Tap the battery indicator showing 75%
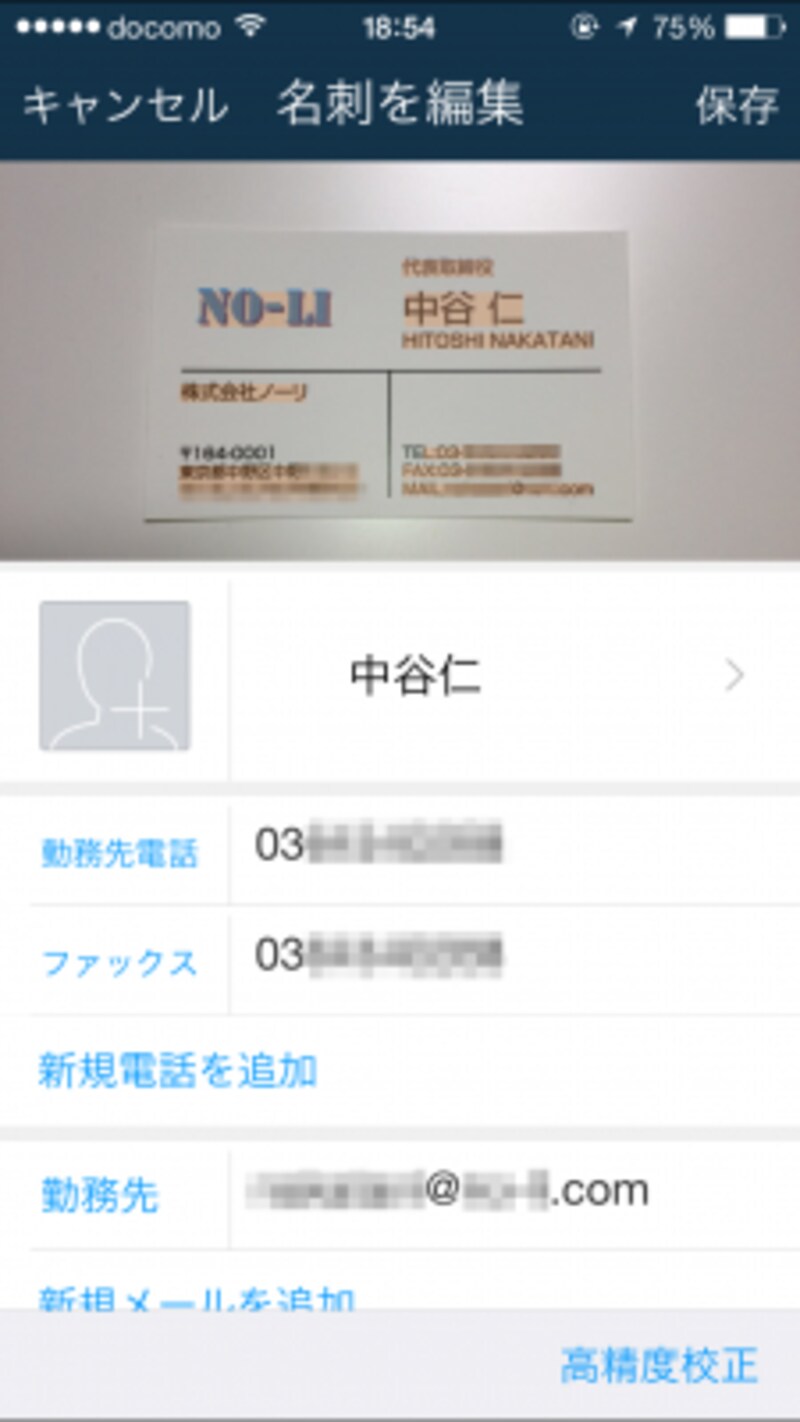Image resolution: width=800 pixels, height=1422 pixels. pyautogui.click(x=750, y=27)
